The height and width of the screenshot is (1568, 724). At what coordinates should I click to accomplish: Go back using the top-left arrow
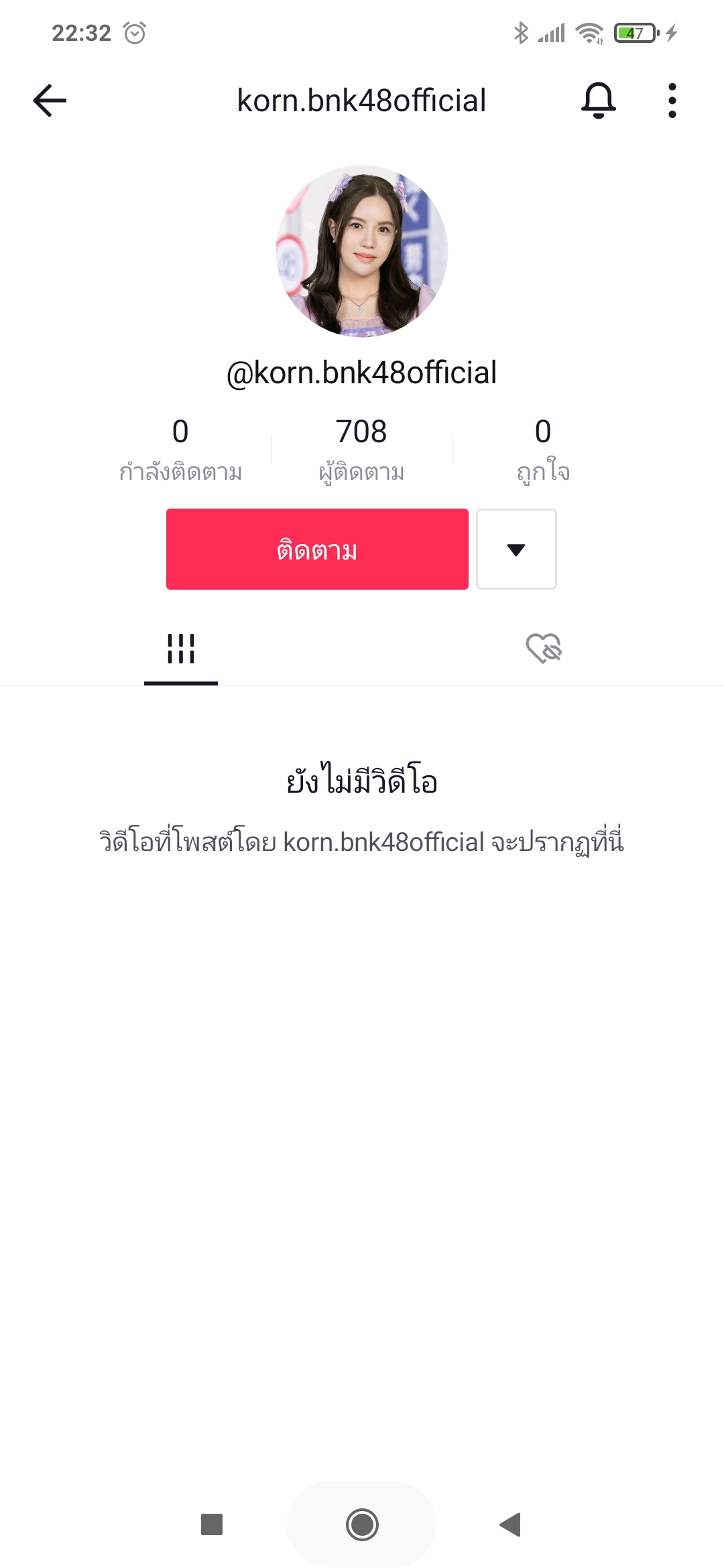[50, 101]
